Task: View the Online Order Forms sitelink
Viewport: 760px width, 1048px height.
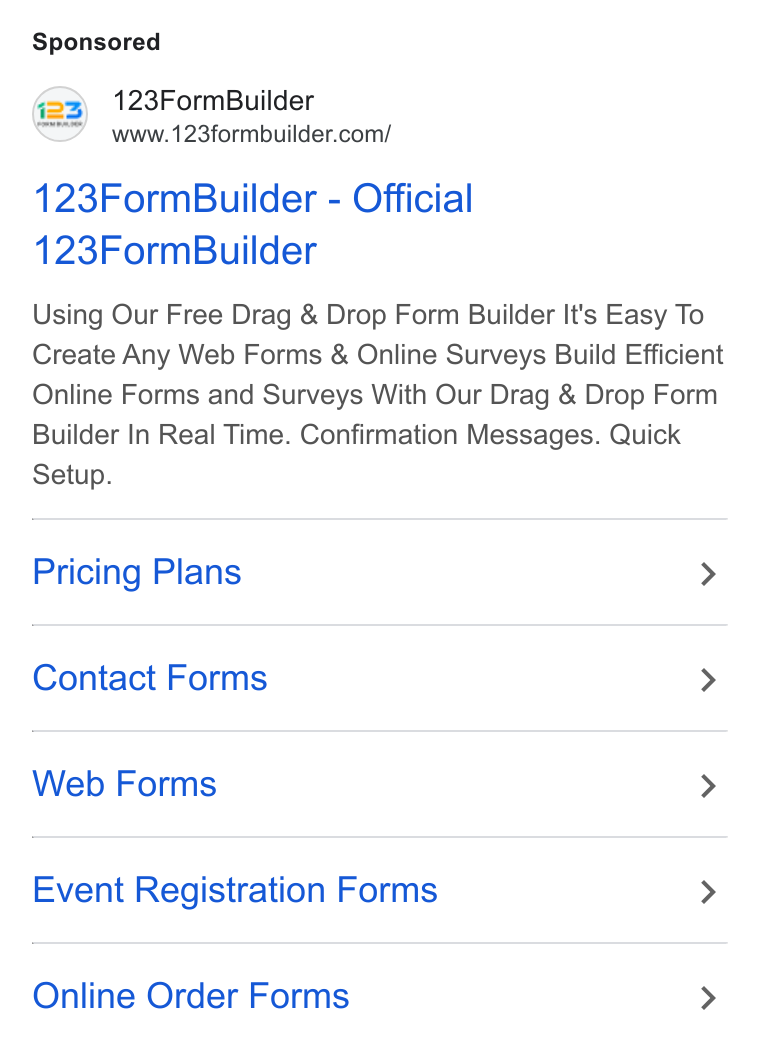Action: (380, 996)
